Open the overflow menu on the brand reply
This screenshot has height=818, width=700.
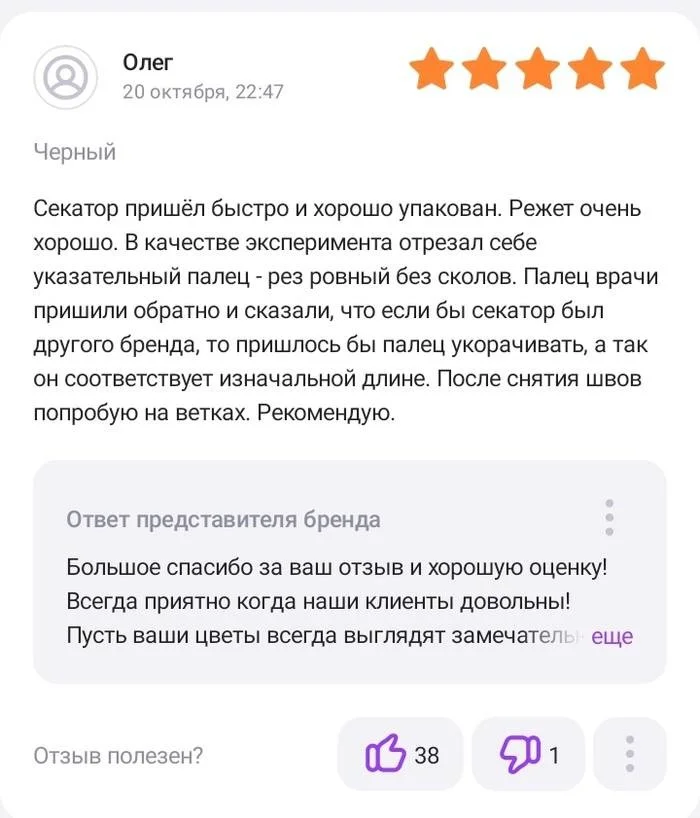point(609,518)
